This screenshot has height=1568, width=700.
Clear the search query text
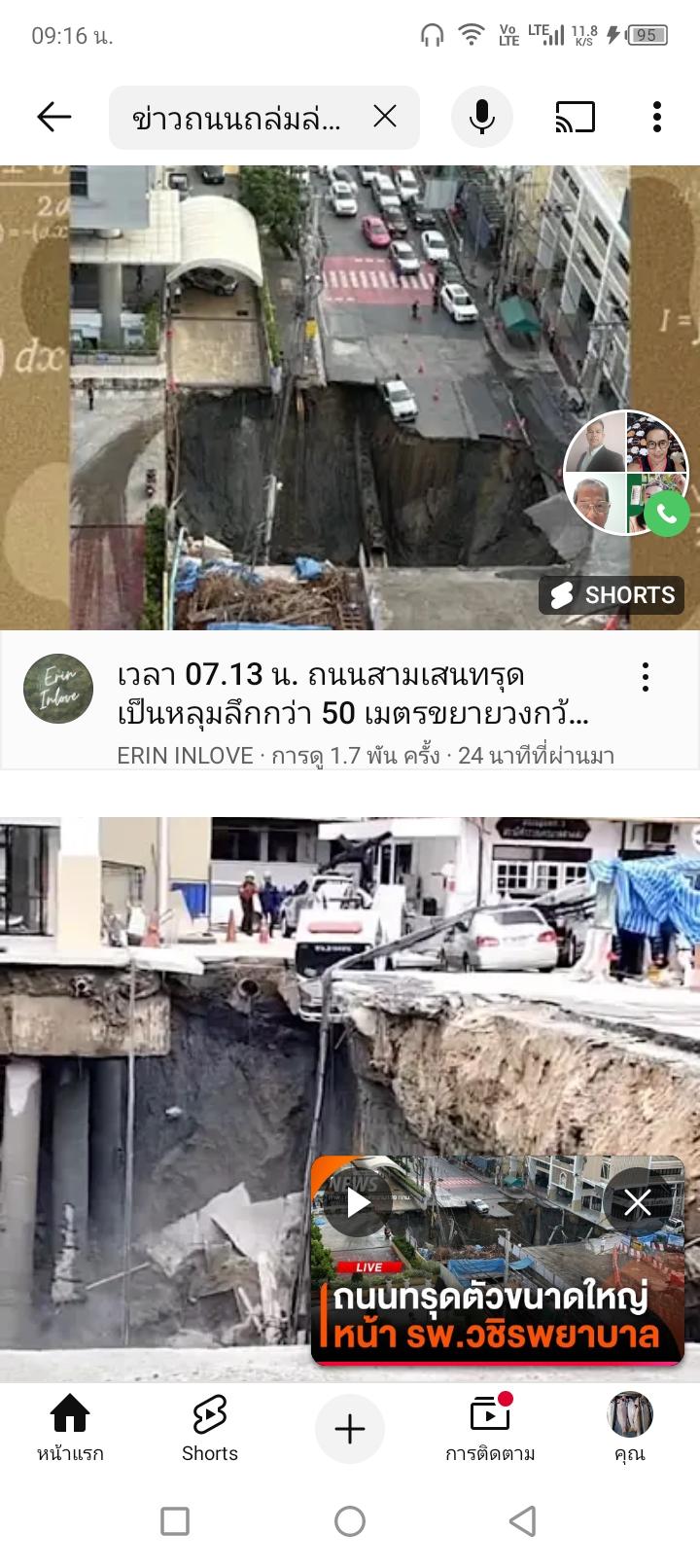click(385, 117)
